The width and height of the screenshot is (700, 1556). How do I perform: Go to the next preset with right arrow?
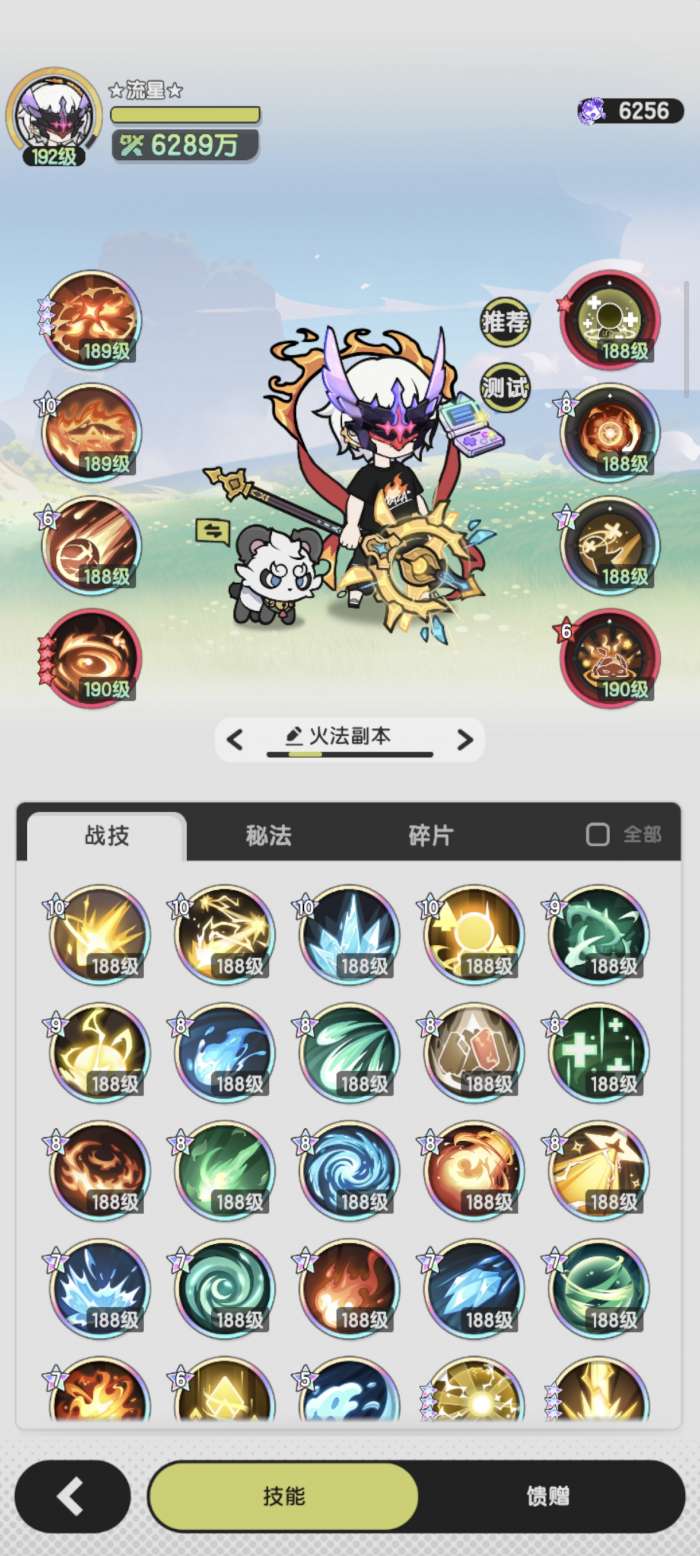465,740
